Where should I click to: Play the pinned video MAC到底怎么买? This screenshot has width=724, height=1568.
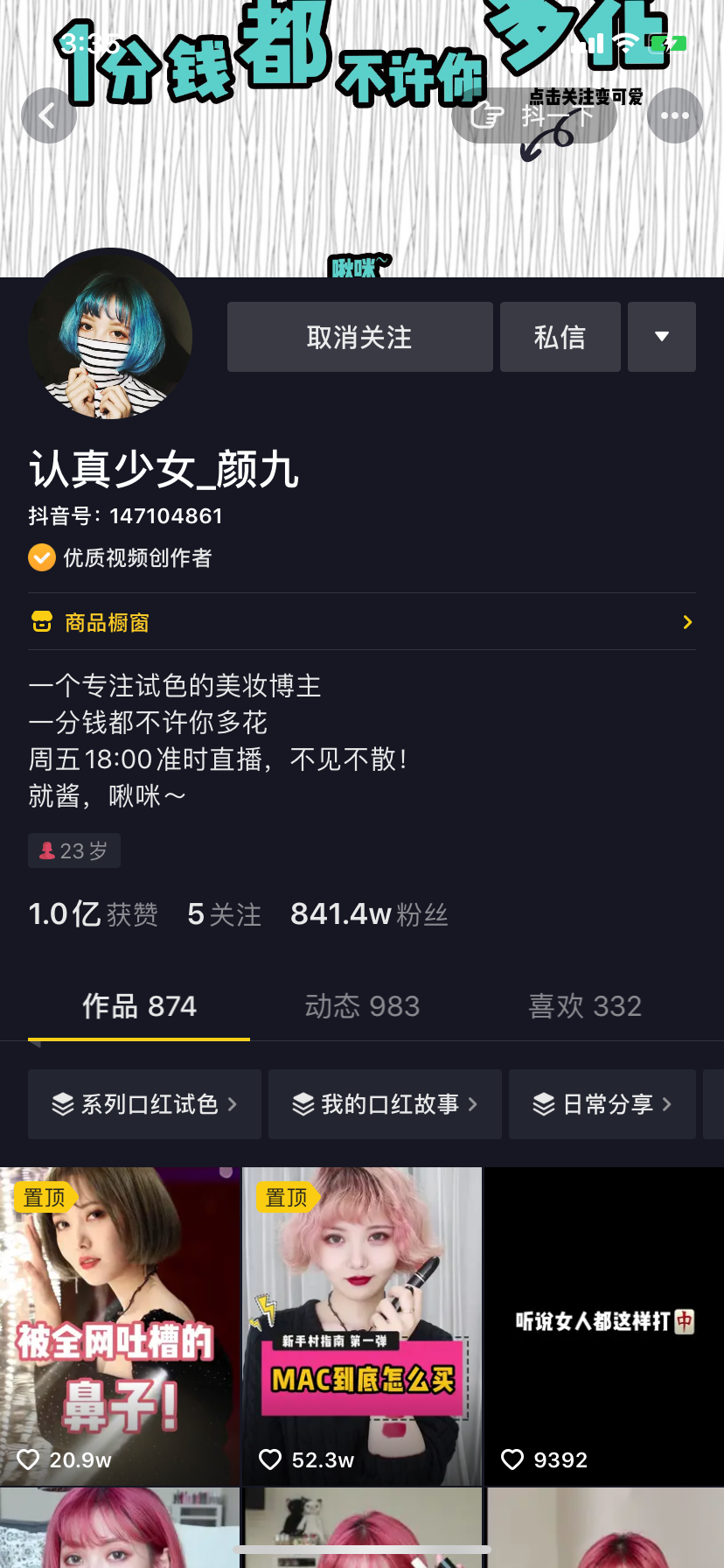pos(362,1326)
